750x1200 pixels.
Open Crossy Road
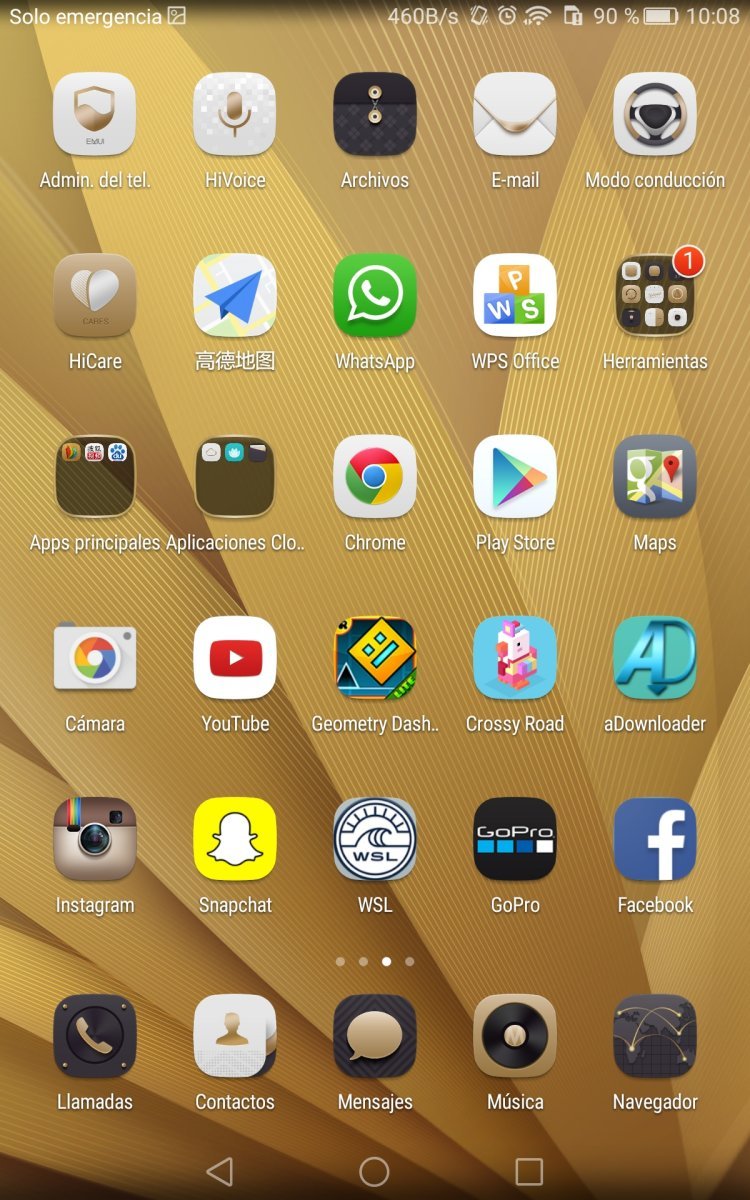tap(515, 657)
